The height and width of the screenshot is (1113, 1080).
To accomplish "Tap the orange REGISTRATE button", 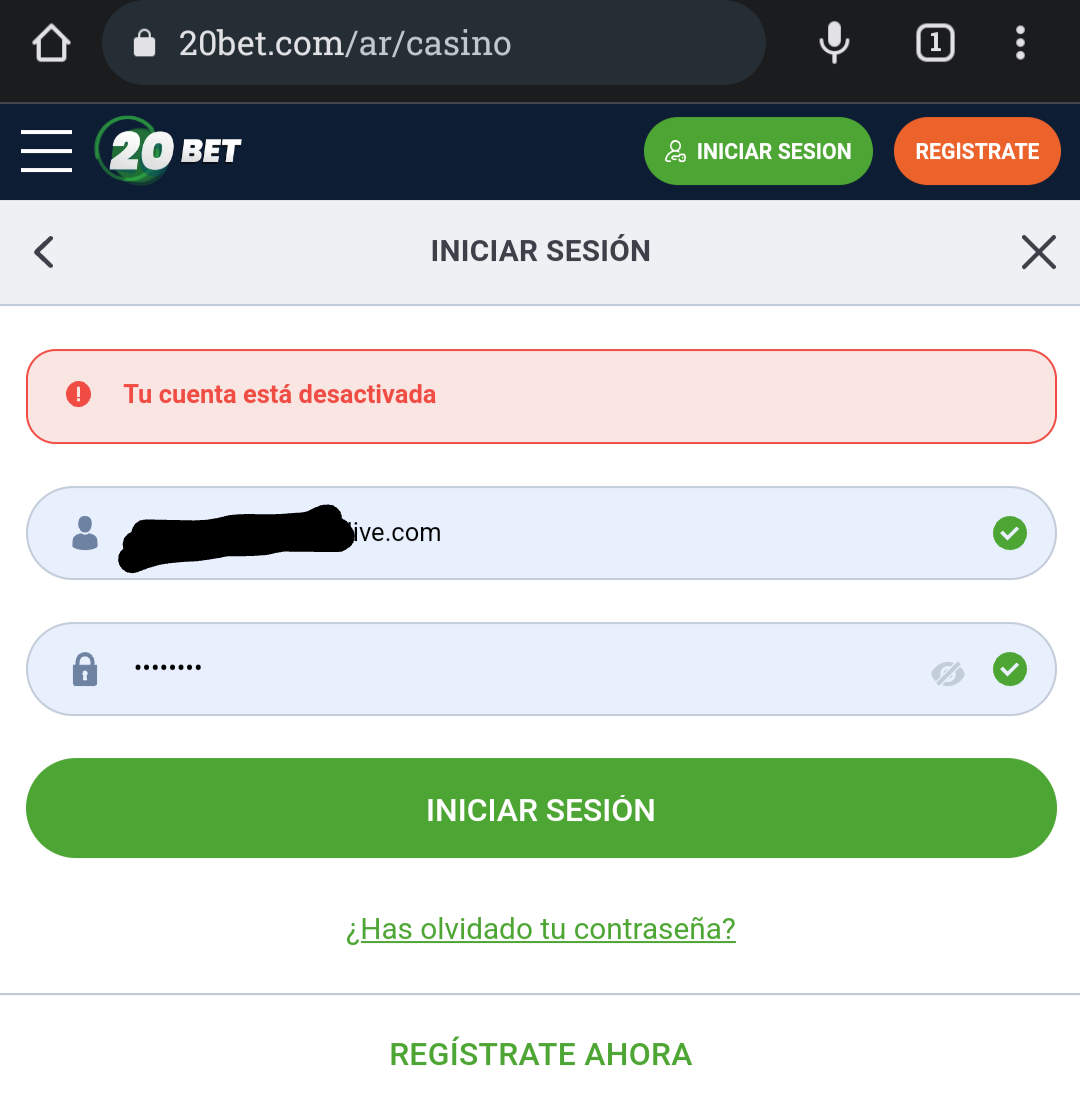I will pos(977,151).
